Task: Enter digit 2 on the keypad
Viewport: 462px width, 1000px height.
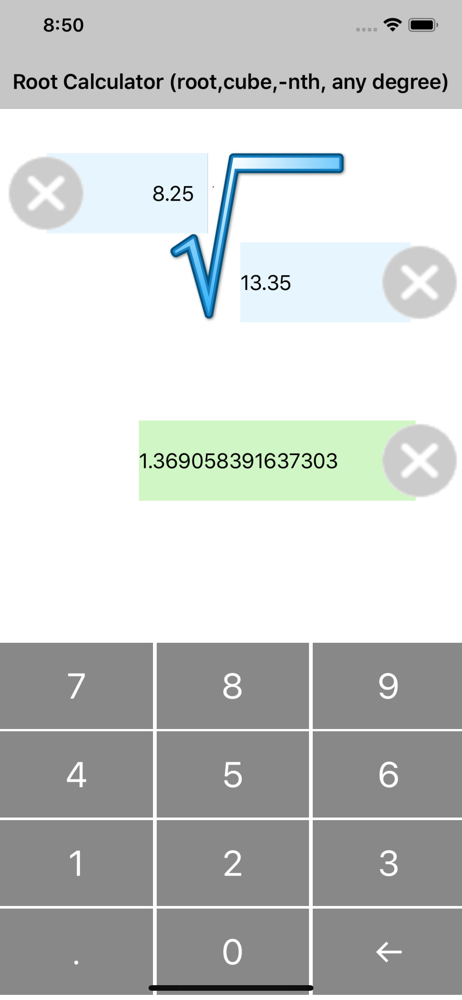Action: point(232,863)
